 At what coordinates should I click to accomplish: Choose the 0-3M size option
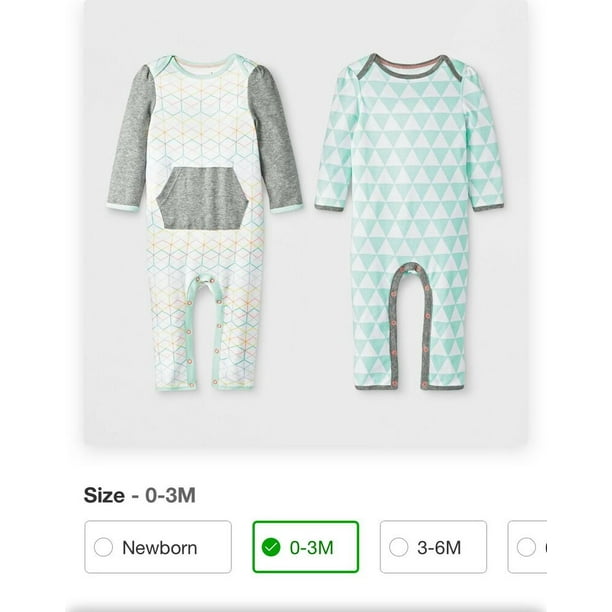coord(305,547)
